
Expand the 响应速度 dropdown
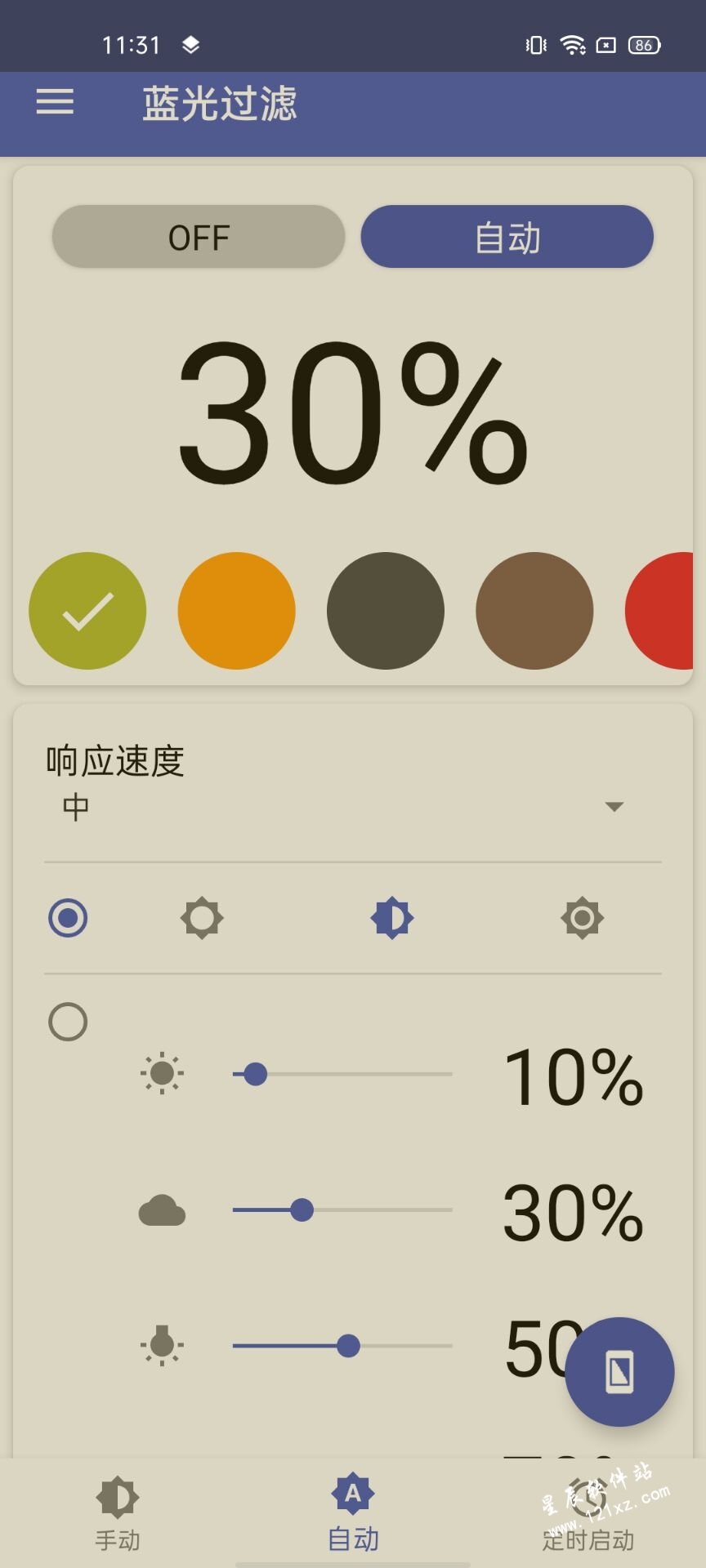tap(353, 807)
